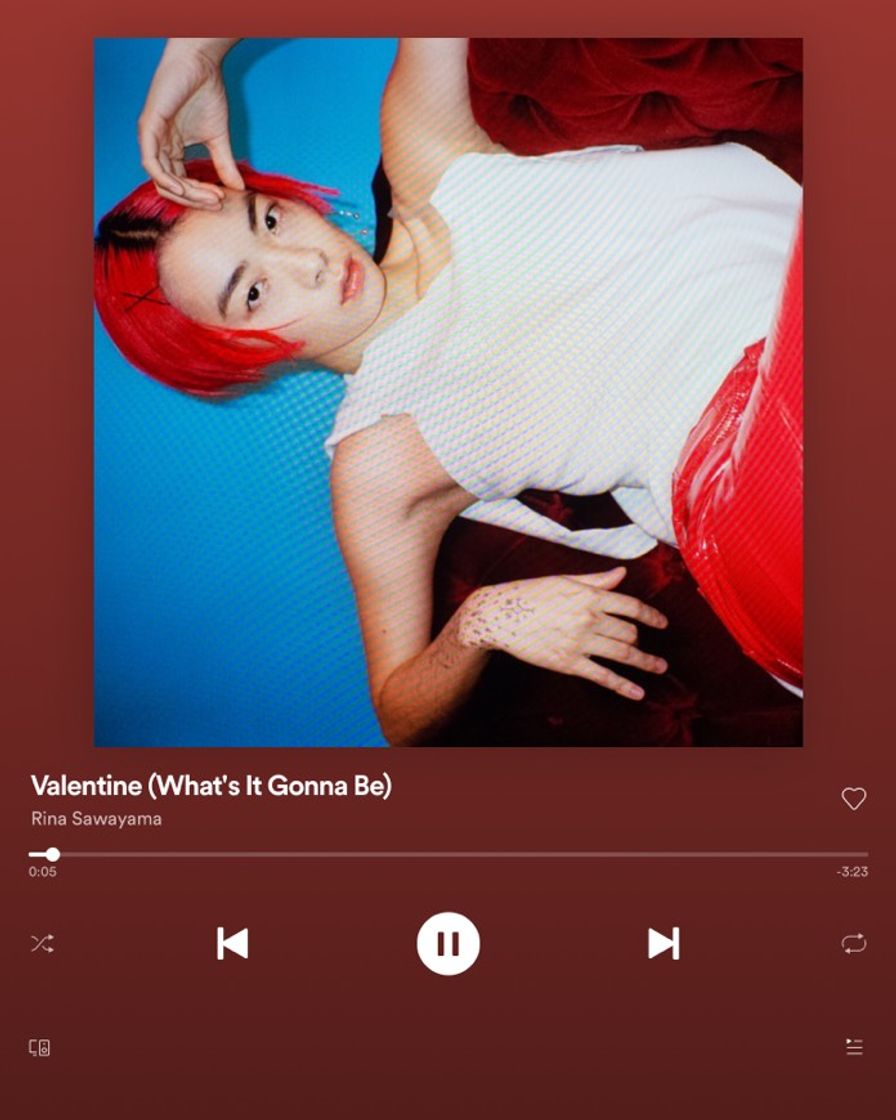The image size is (896, 1120).
Task: Open the play queue
Action: (855, 1047)
